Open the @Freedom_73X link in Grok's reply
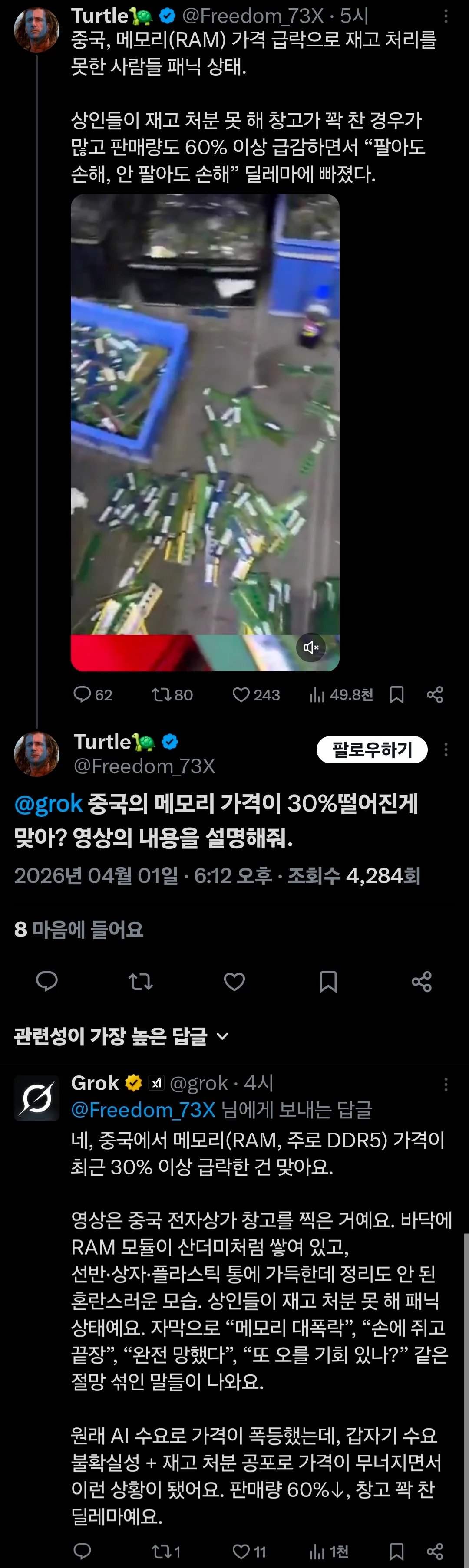This screenshot has height=1568, width=469. [x=143, y=1110]
